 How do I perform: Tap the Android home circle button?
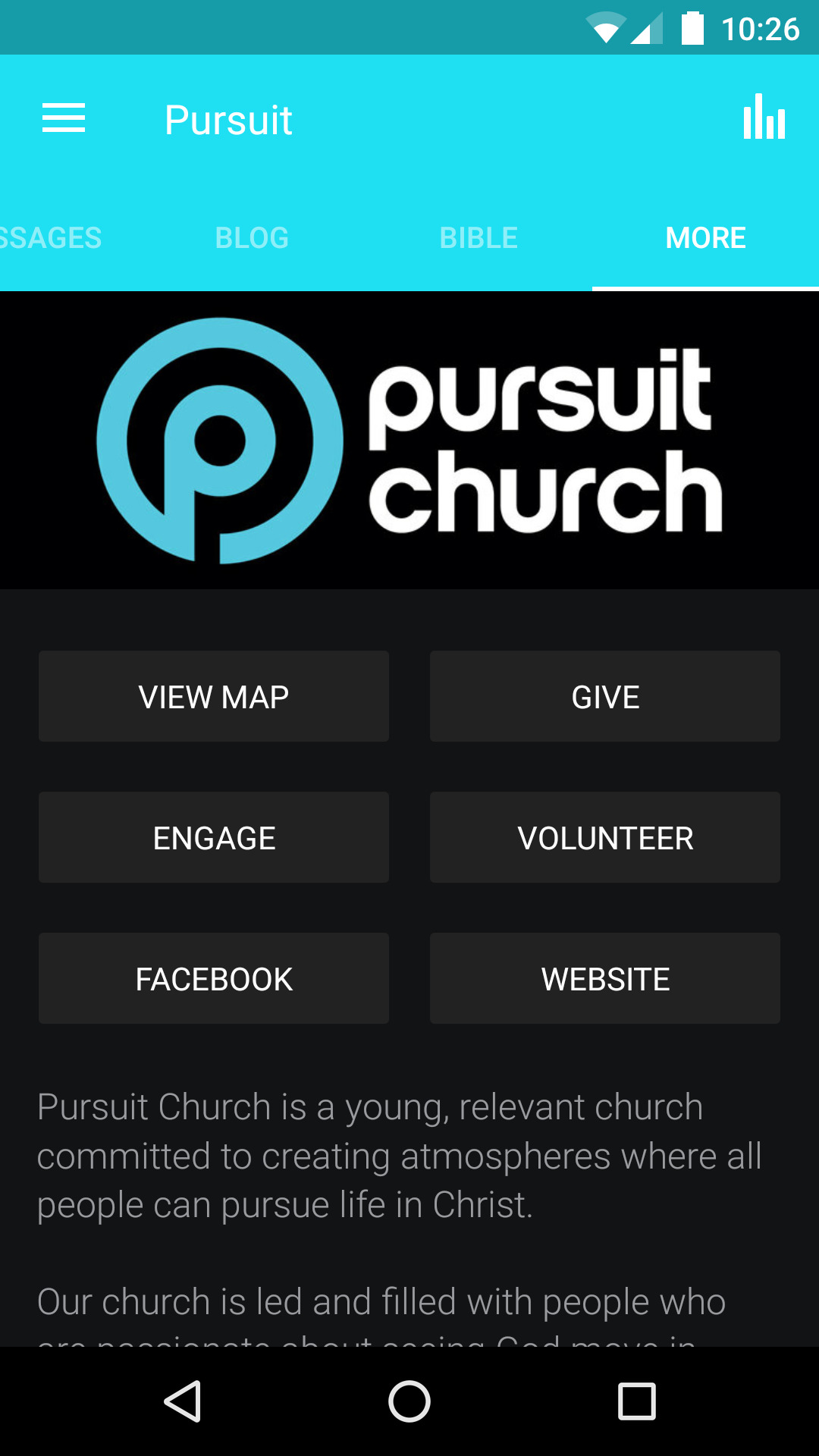(x=409, y=1401)
